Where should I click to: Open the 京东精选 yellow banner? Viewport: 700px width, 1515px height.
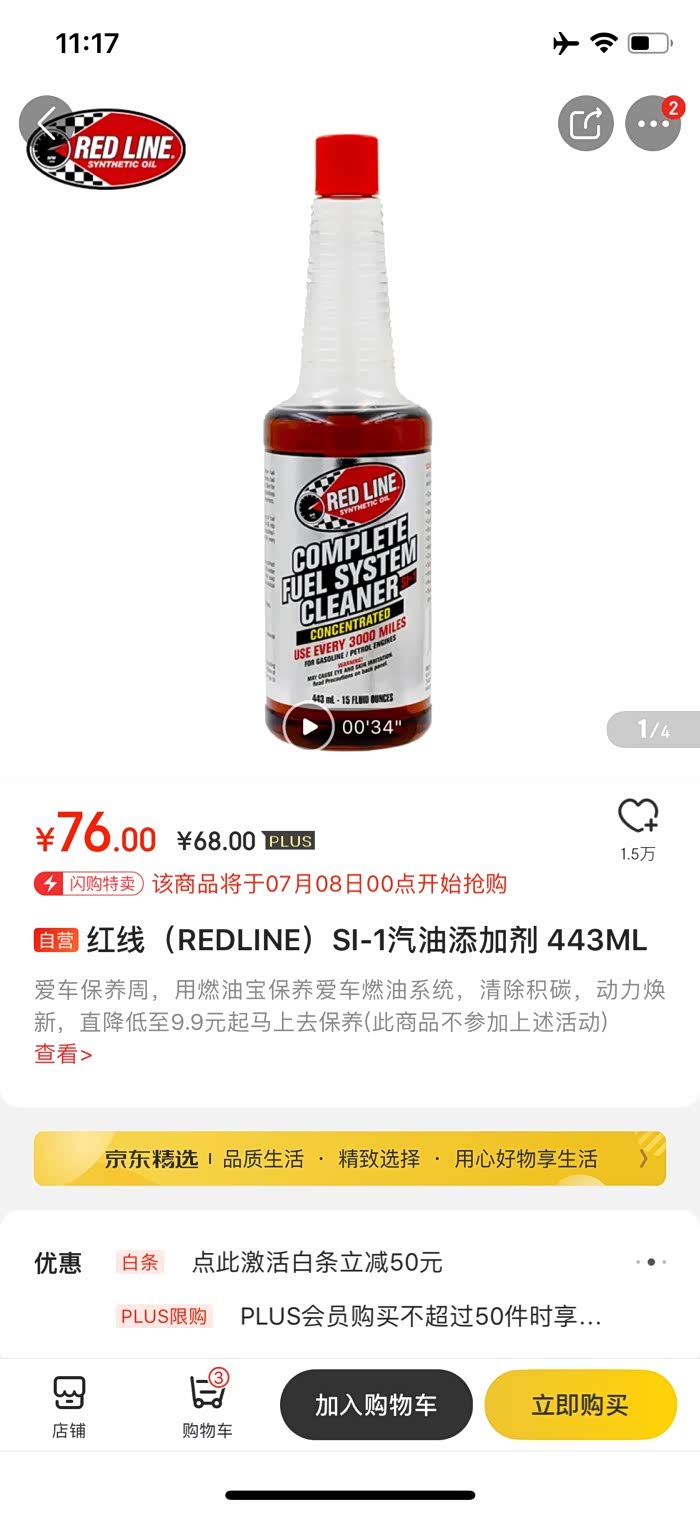point(350,1158)
